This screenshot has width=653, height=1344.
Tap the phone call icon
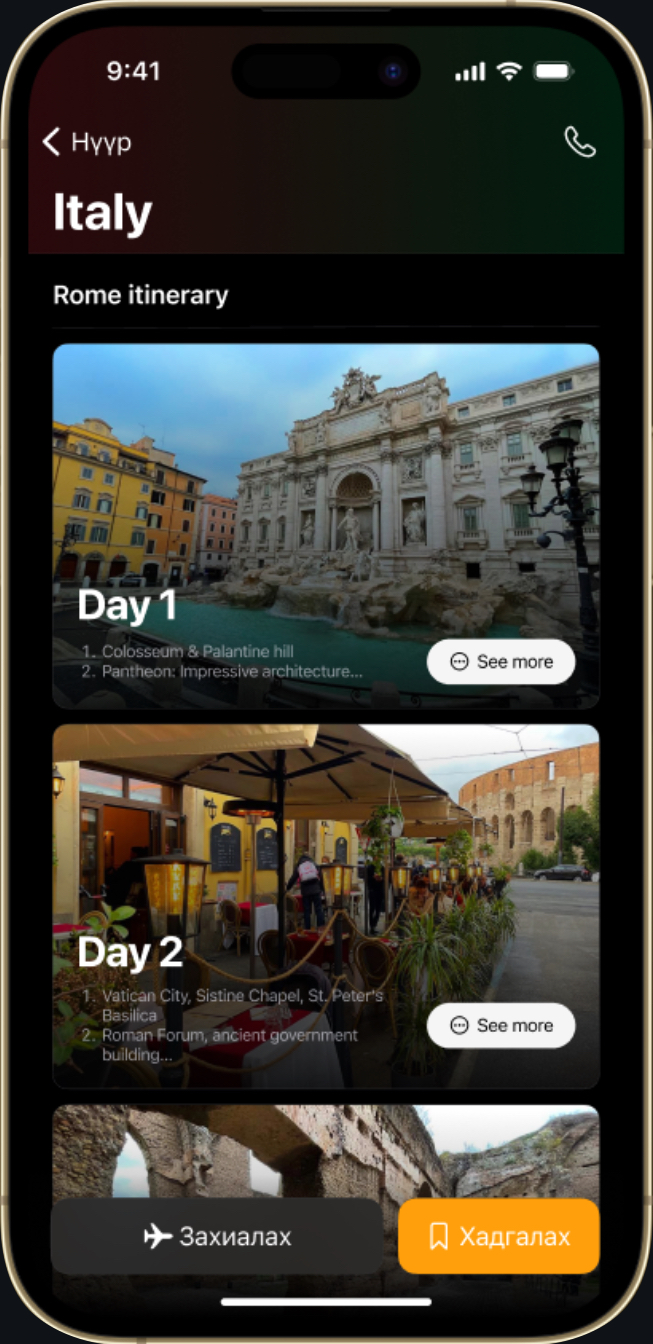580,142
